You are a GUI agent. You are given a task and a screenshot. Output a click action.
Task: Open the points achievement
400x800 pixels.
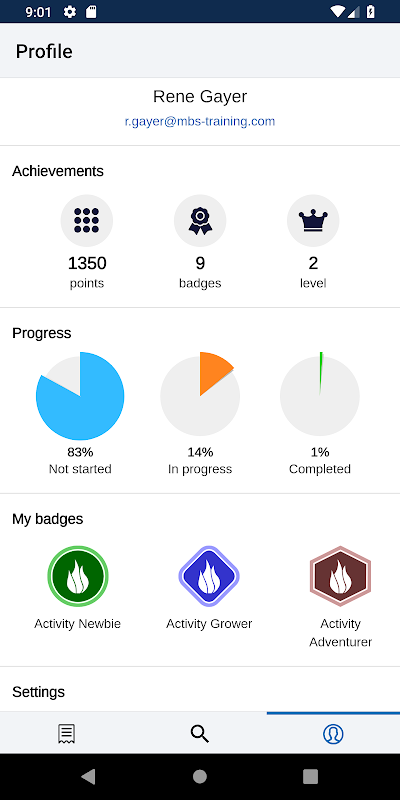point(87,242)
